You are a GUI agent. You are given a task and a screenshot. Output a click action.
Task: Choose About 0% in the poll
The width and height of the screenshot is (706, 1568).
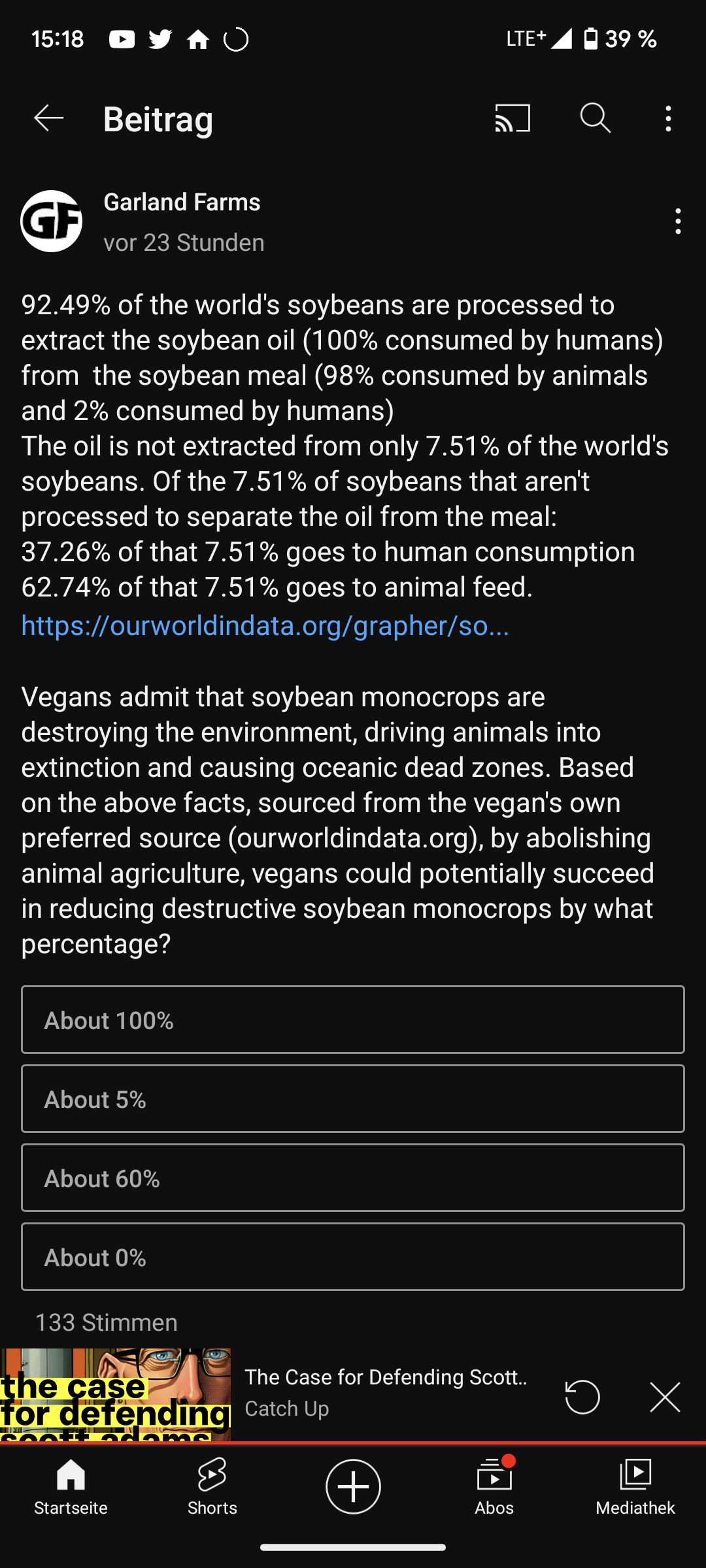coord(353,1257)
